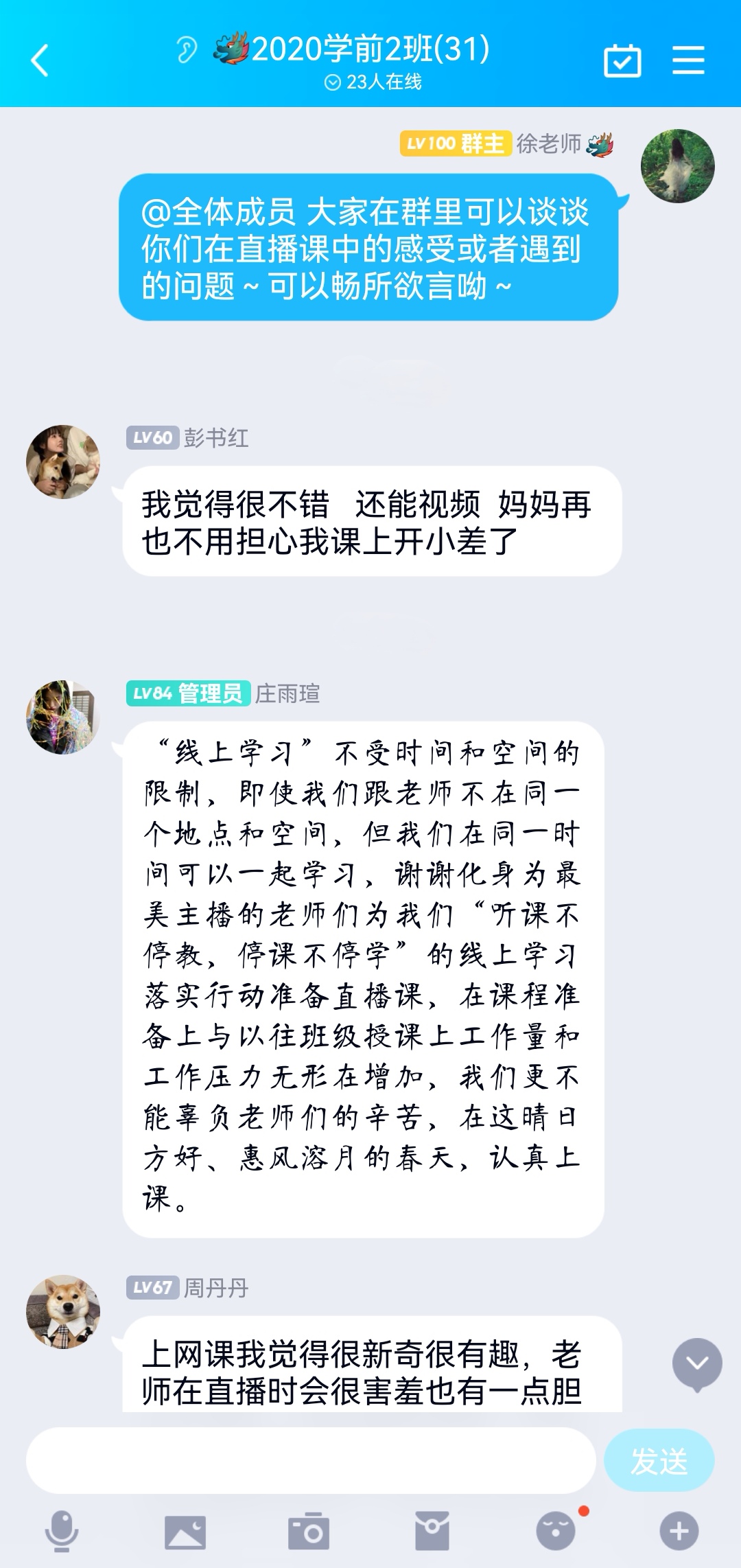Tap 徐老师's profile avatar
This screenshot has height=1568, width=741.
point(677,166)
